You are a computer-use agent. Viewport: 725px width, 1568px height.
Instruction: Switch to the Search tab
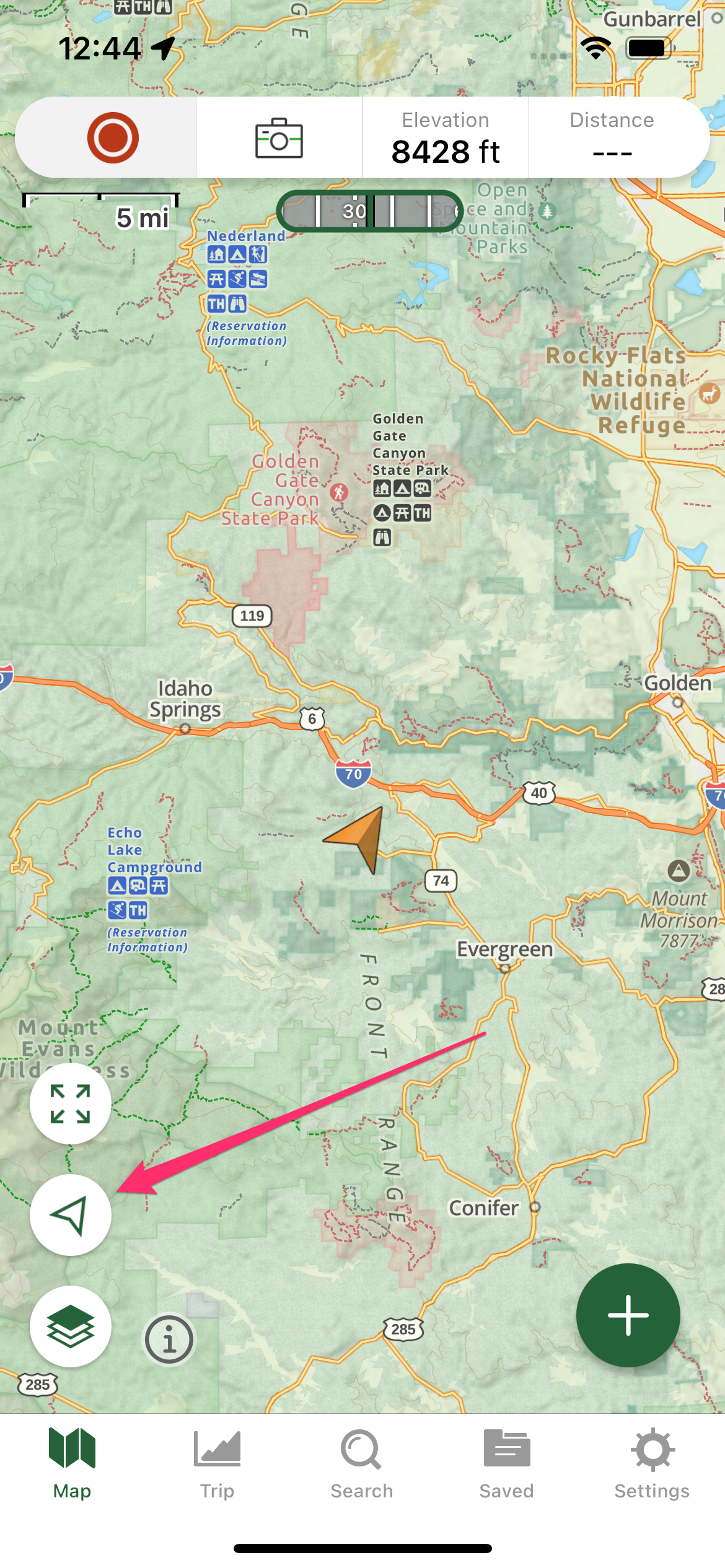point(362,1464)
